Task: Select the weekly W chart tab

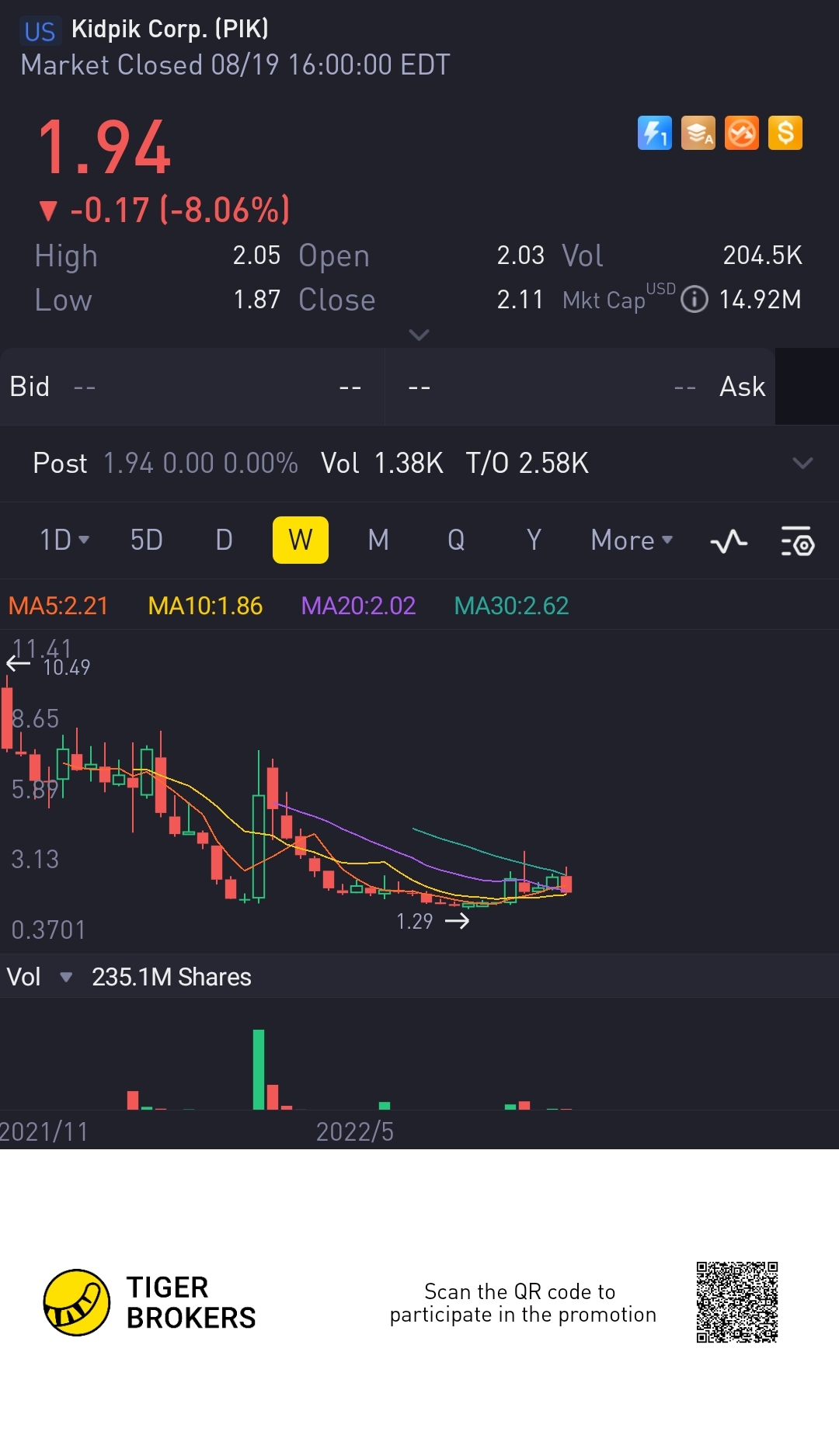Action: point(300,540)
